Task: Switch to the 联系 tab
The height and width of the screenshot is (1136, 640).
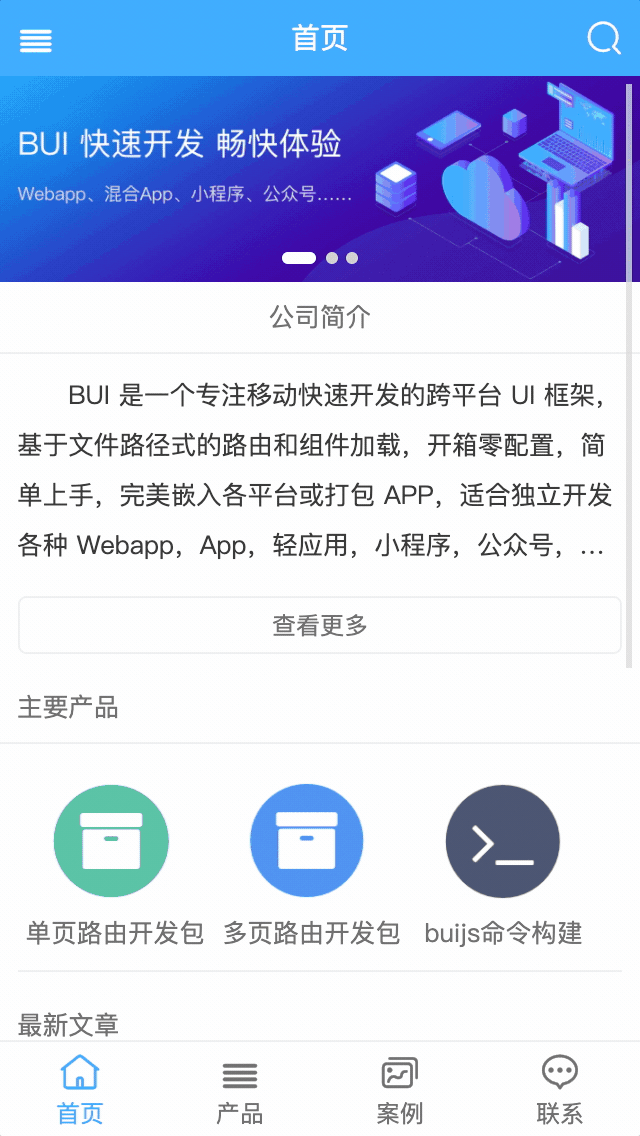Action: [560, 1089]
